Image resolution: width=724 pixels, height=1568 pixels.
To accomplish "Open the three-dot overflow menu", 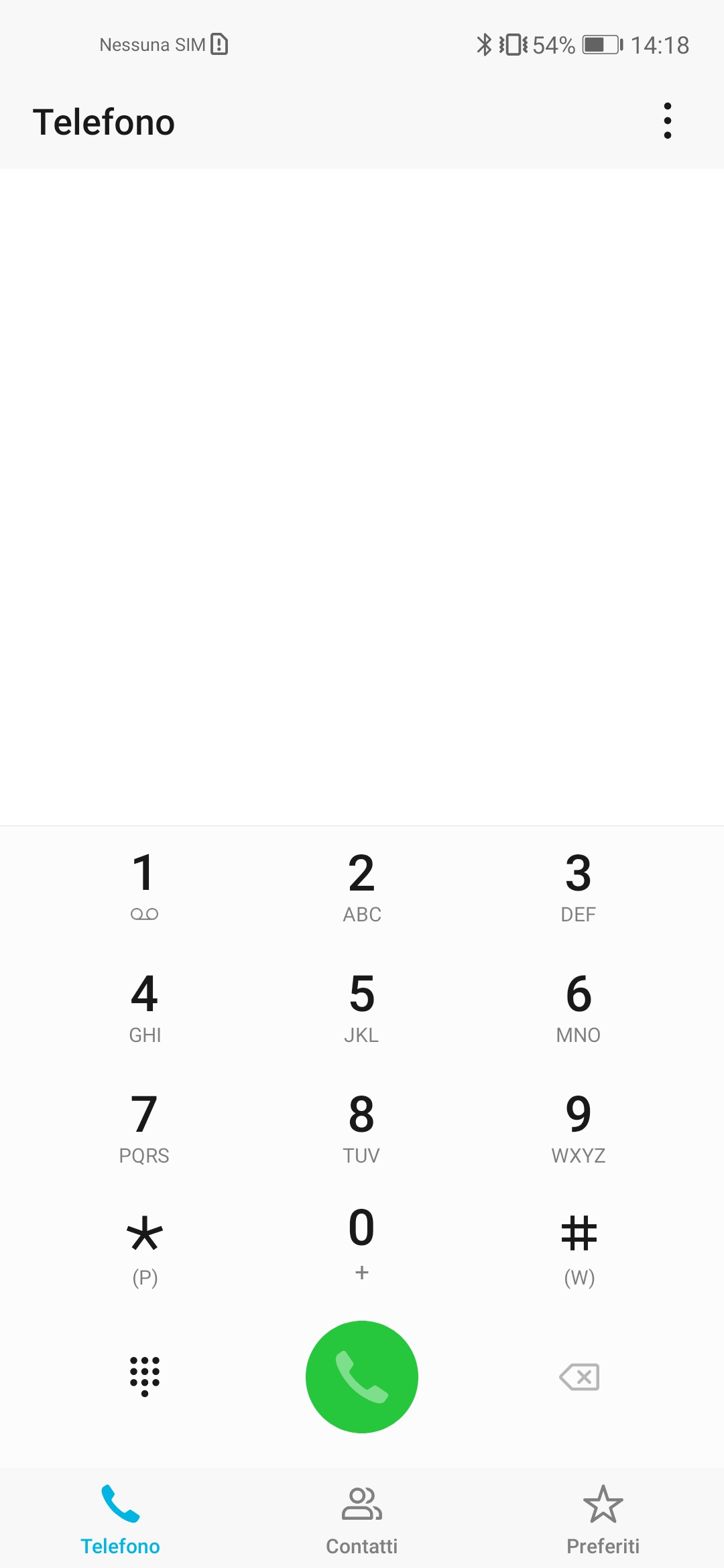I will point(667,121).
